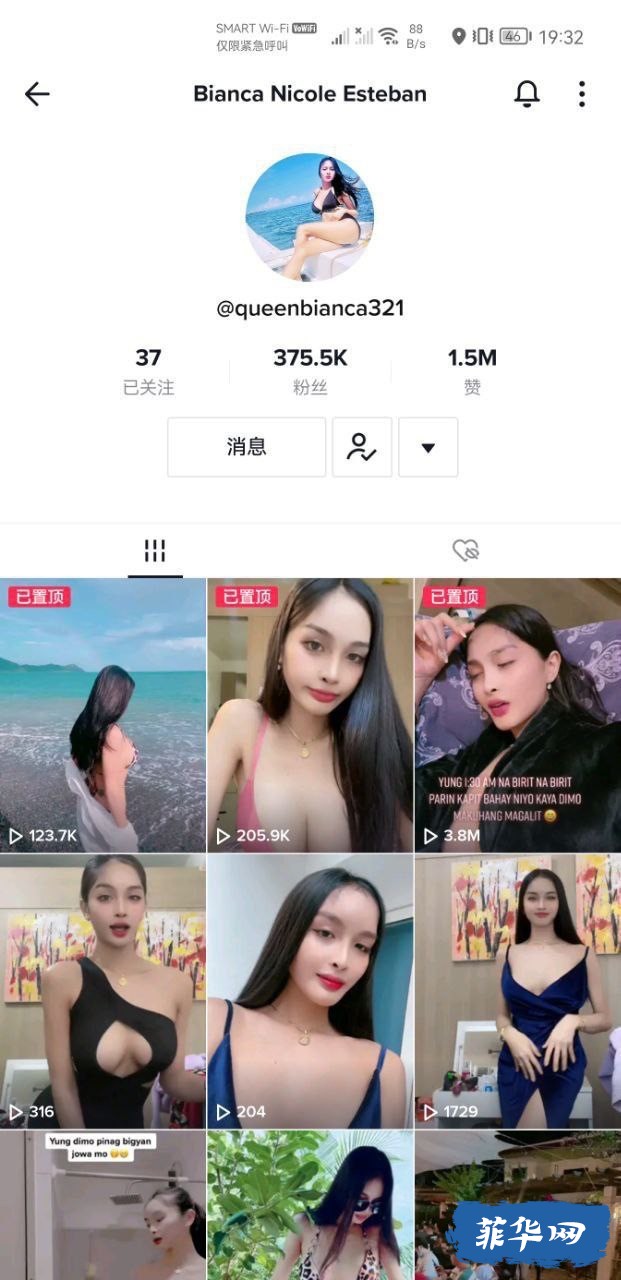Viewport: 621px width, 1280px height.
Task: Expand the suggested accounts dropdown arrow
Action: pos(427,447)
